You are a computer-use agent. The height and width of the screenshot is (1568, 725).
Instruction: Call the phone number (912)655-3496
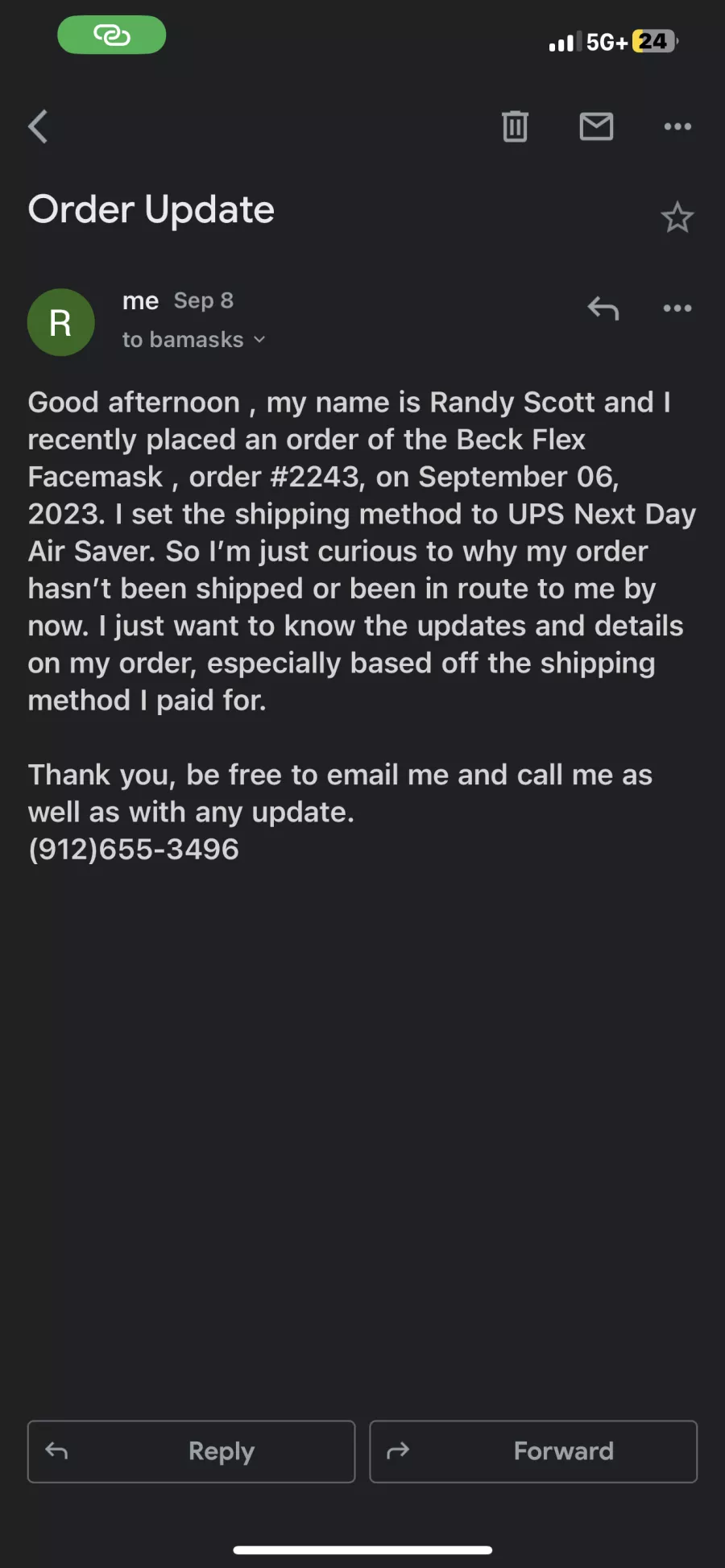point(134,850)
